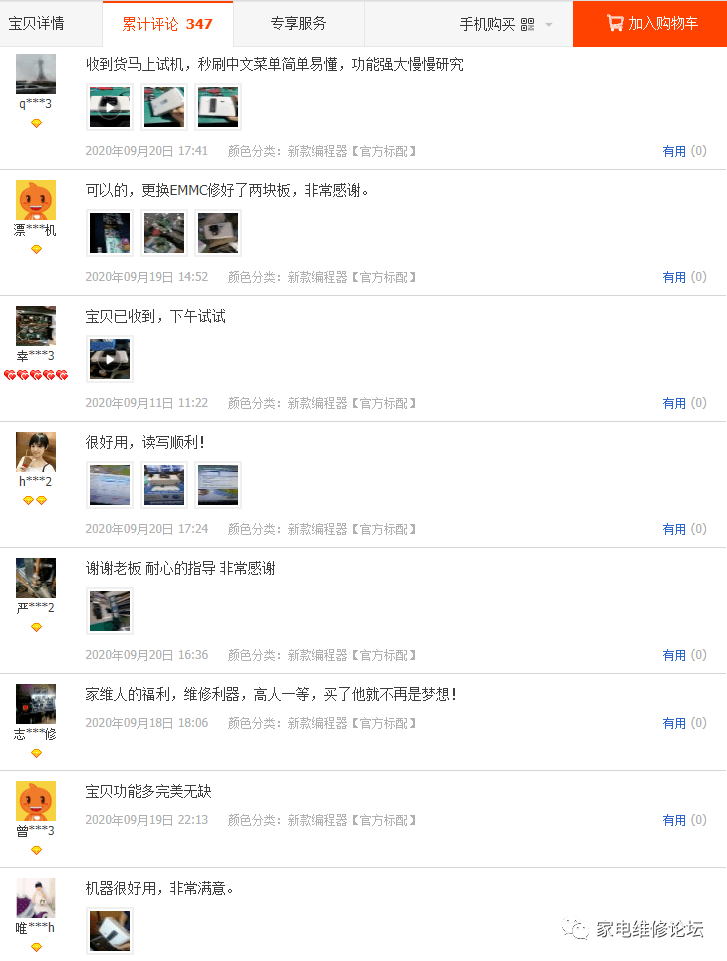This screenshot has width=727, height=961.
Task: Vote 有用 on 曾***3's review
Action: 674,820
